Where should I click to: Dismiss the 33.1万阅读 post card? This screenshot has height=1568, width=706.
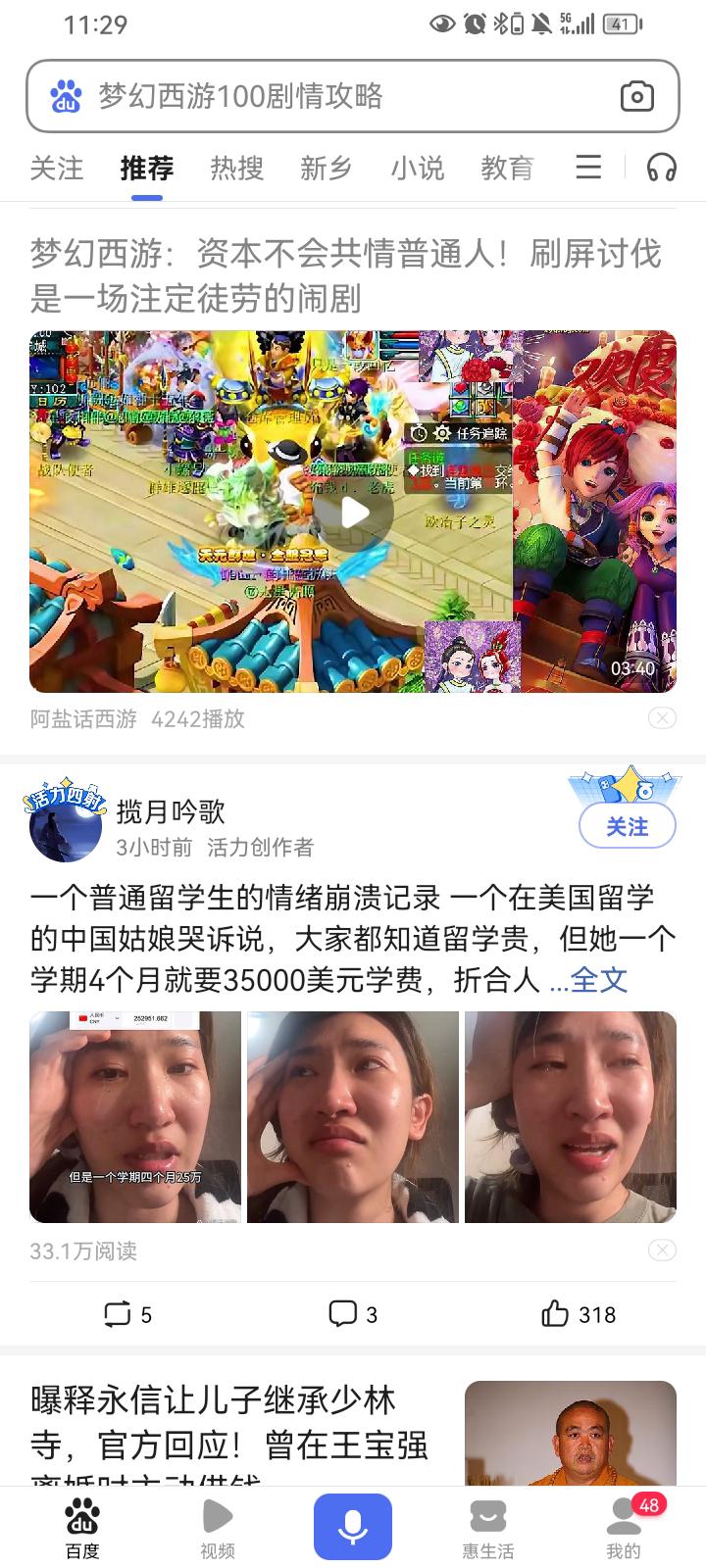pyautogui.click(x=662, y=1249)
